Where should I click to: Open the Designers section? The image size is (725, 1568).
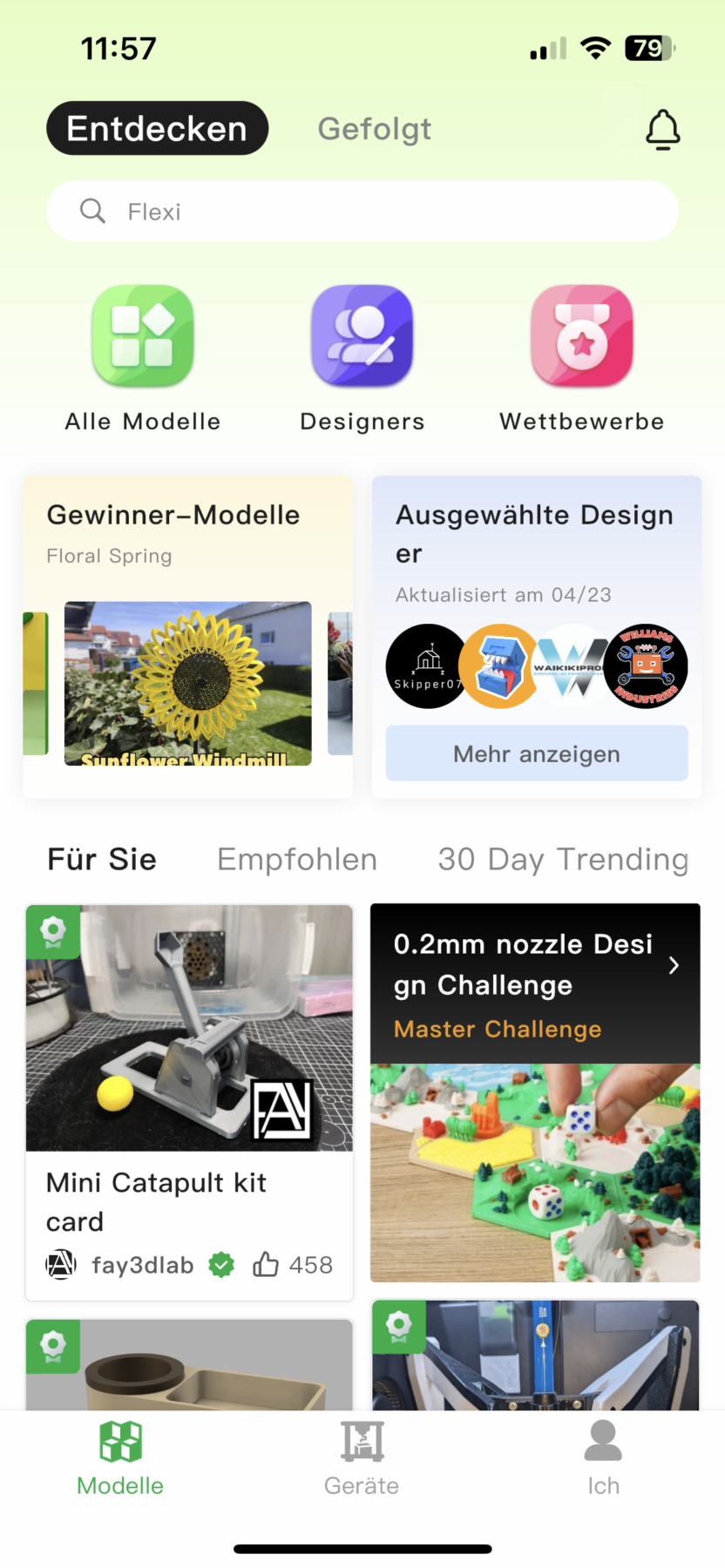click(362, 336)
